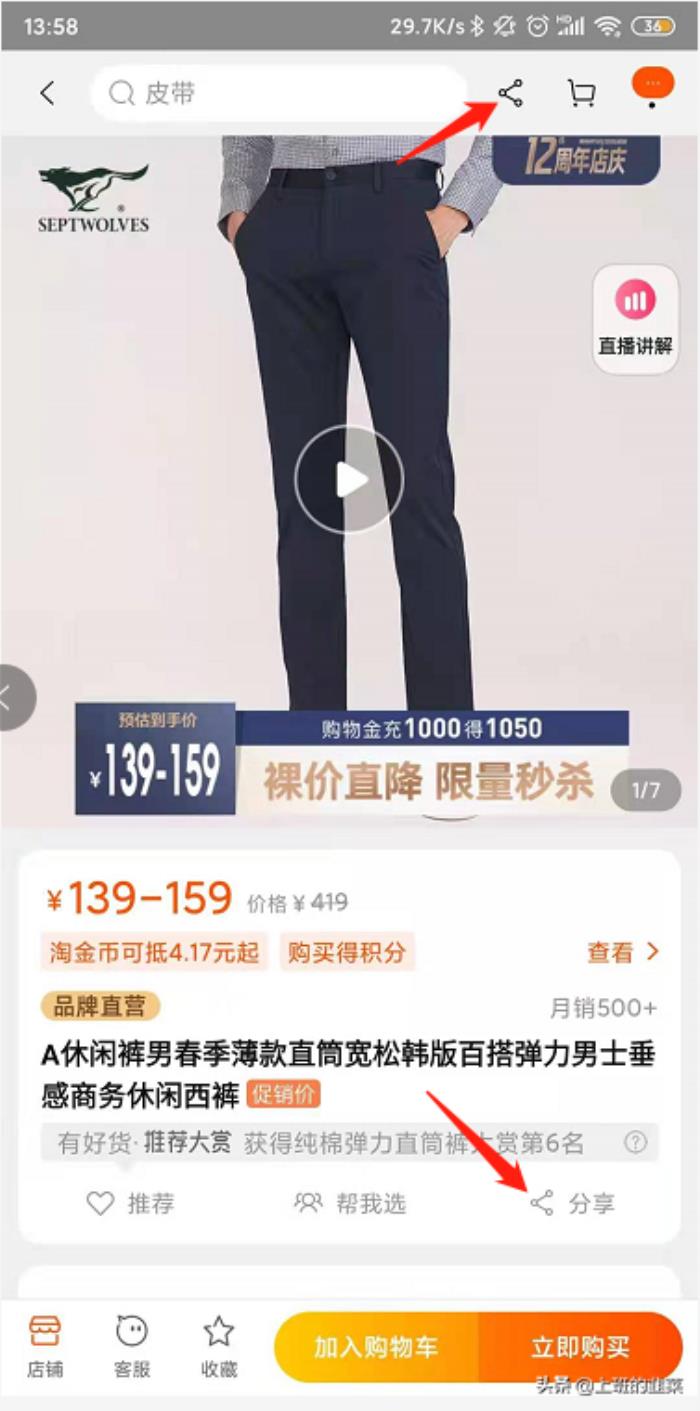Tap 查看 to view coin discounts
700x1411 pixels.
coord(622,952)
